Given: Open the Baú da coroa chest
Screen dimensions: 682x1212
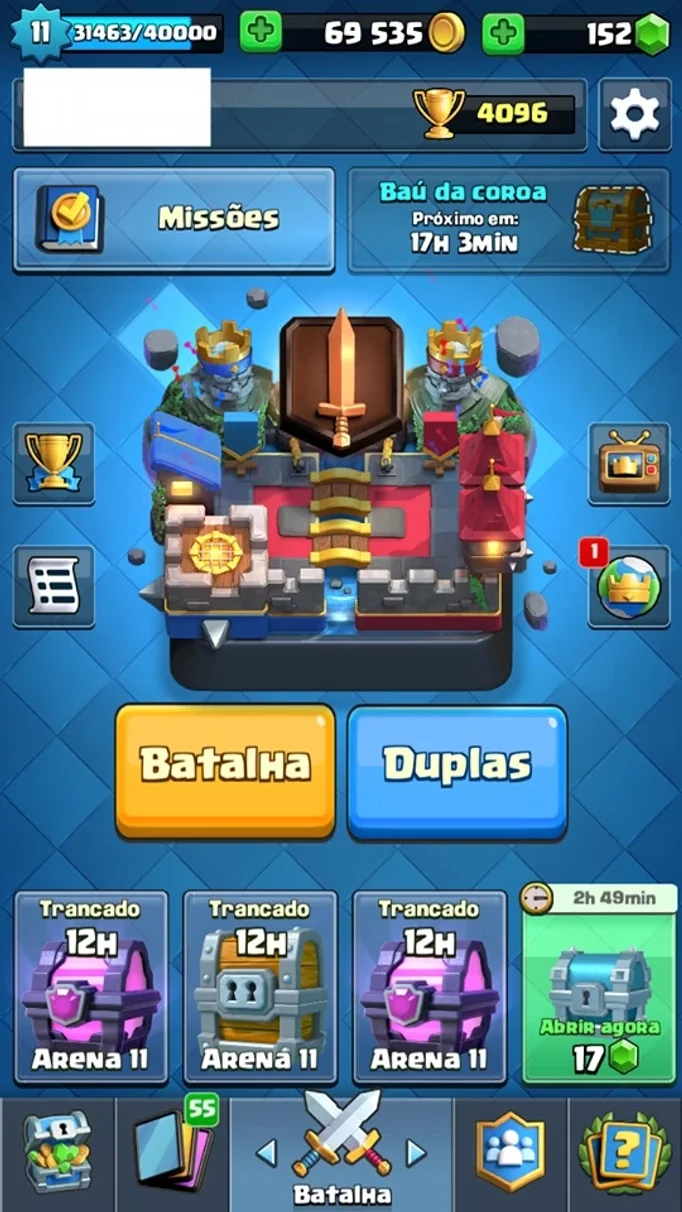Looking at the screenshot, I should 508,219.
